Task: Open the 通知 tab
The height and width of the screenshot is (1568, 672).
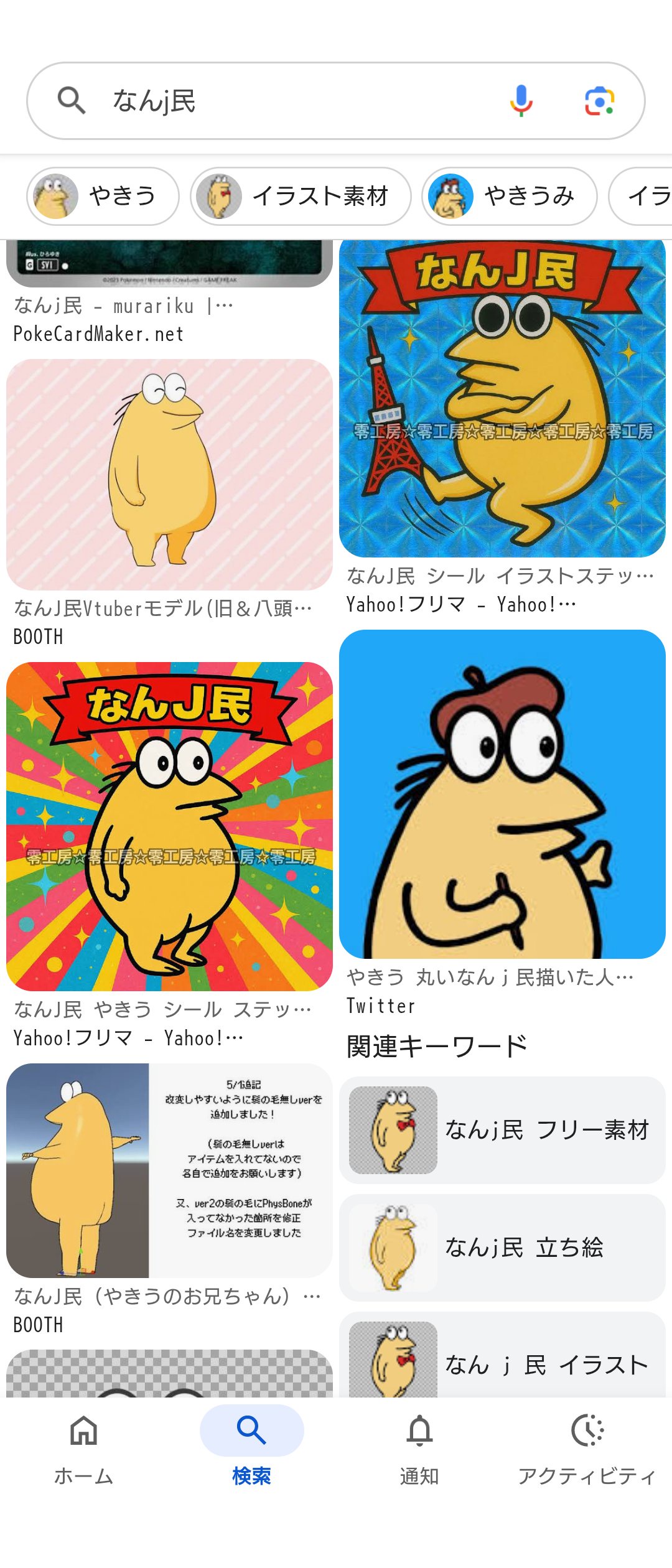Action: coord(419,1449)
